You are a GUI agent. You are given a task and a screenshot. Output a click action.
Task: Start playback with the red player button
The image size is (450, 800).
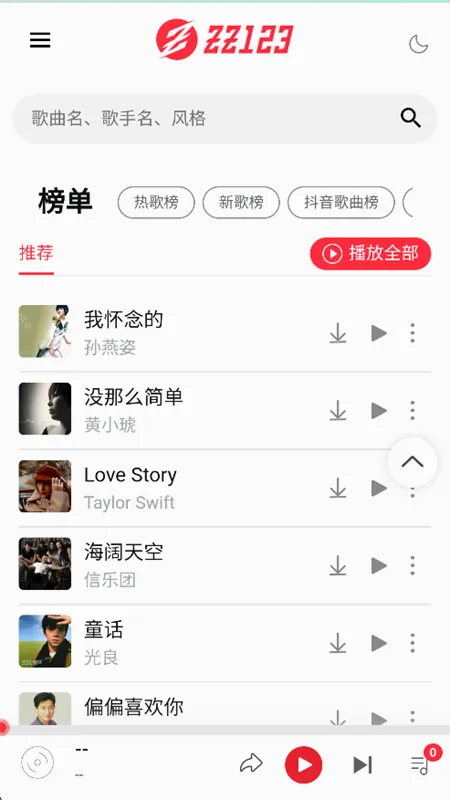click(304, 765)
